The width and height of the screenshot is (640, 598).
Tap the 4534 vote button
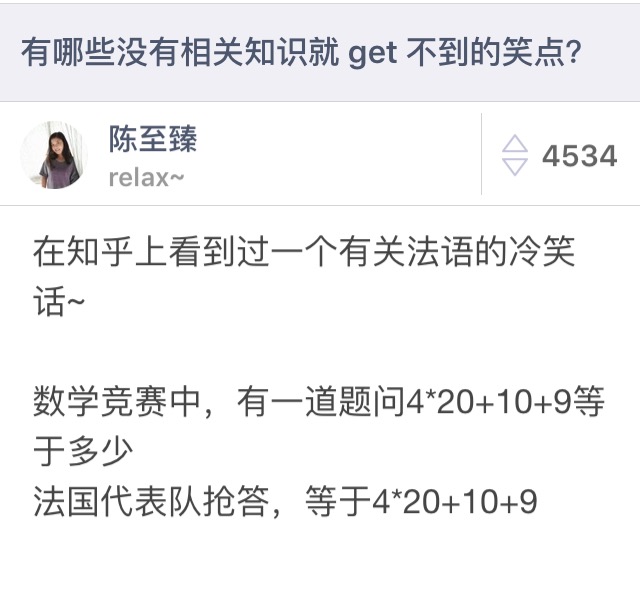click(x=561, y=156)
